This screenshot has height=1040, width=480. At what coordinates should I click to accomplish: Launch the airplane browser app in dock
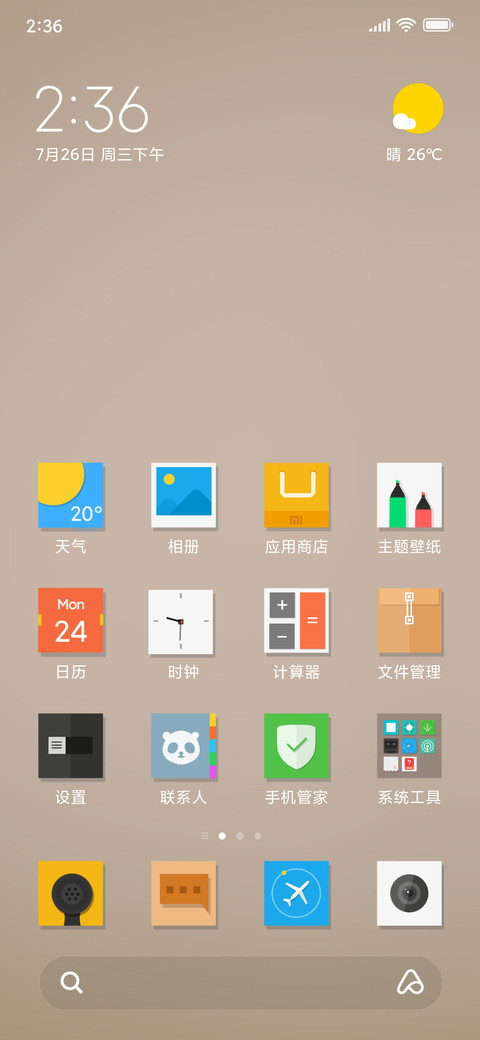[x=296, y=893]
